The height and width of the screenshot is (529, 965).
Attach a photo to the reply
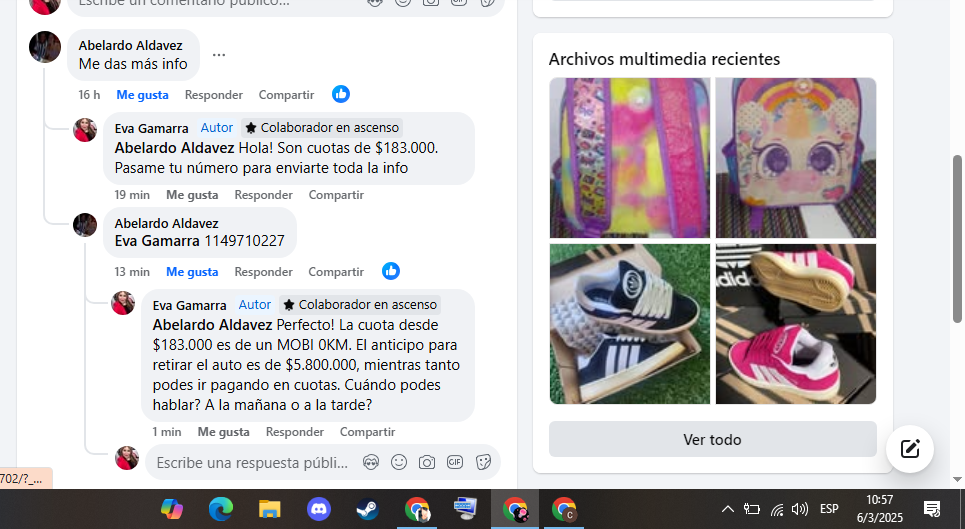(x=427, y=462)
